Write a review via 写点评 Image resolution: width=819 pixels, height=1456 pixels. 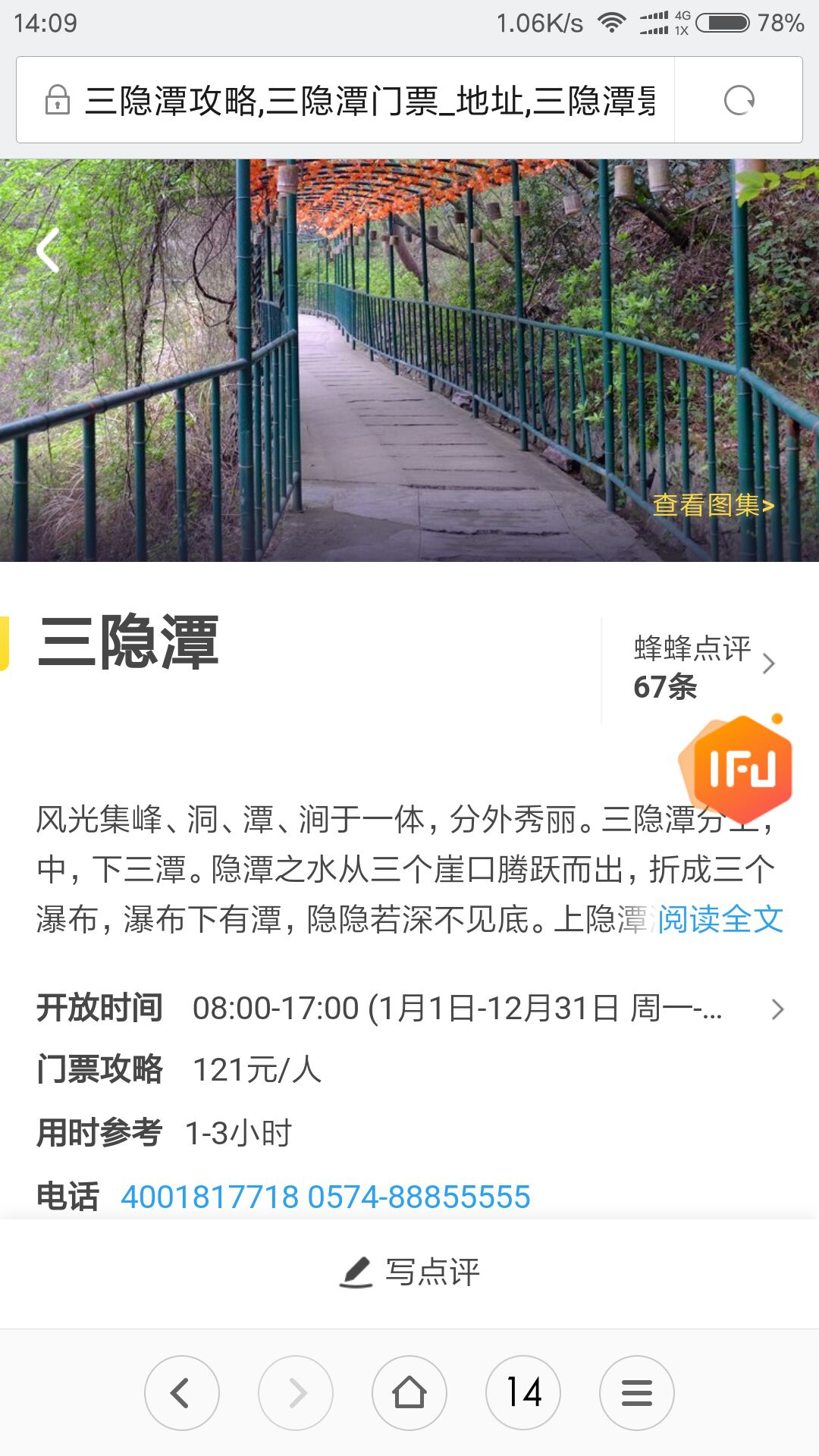click(409, 1272)
